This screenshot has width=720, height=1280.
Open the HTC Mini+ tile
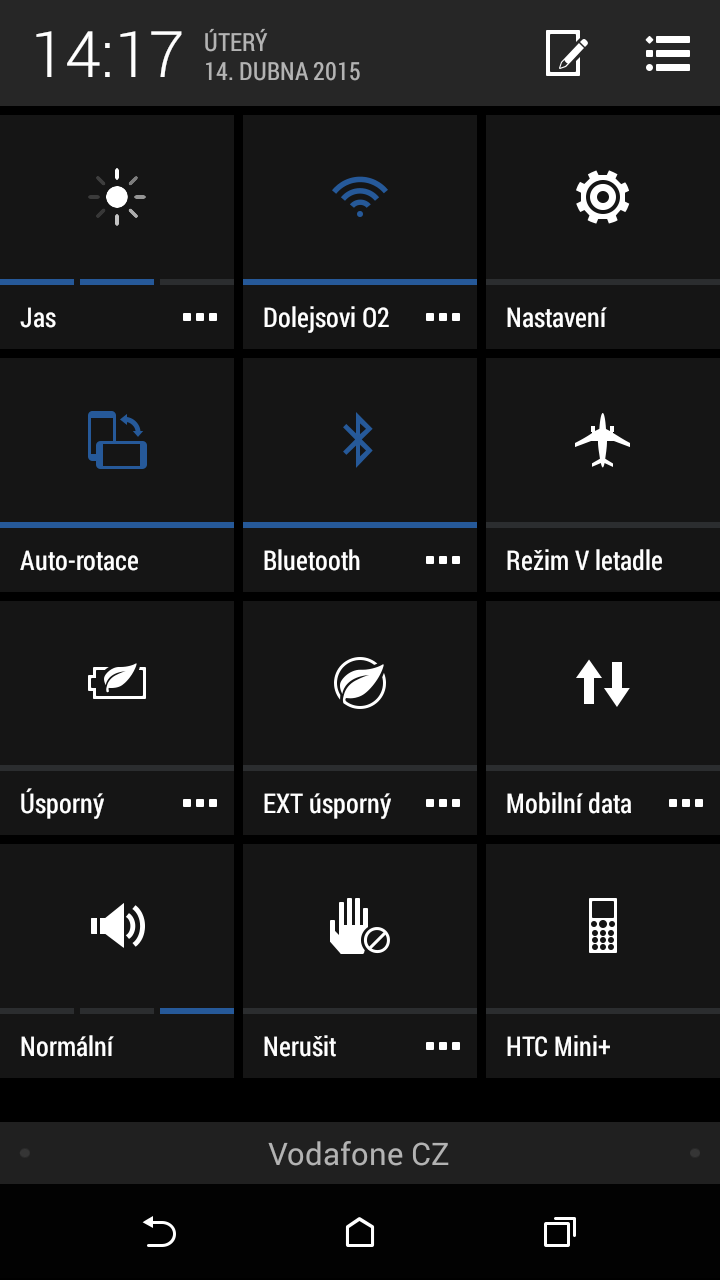[x=603, y=961]
